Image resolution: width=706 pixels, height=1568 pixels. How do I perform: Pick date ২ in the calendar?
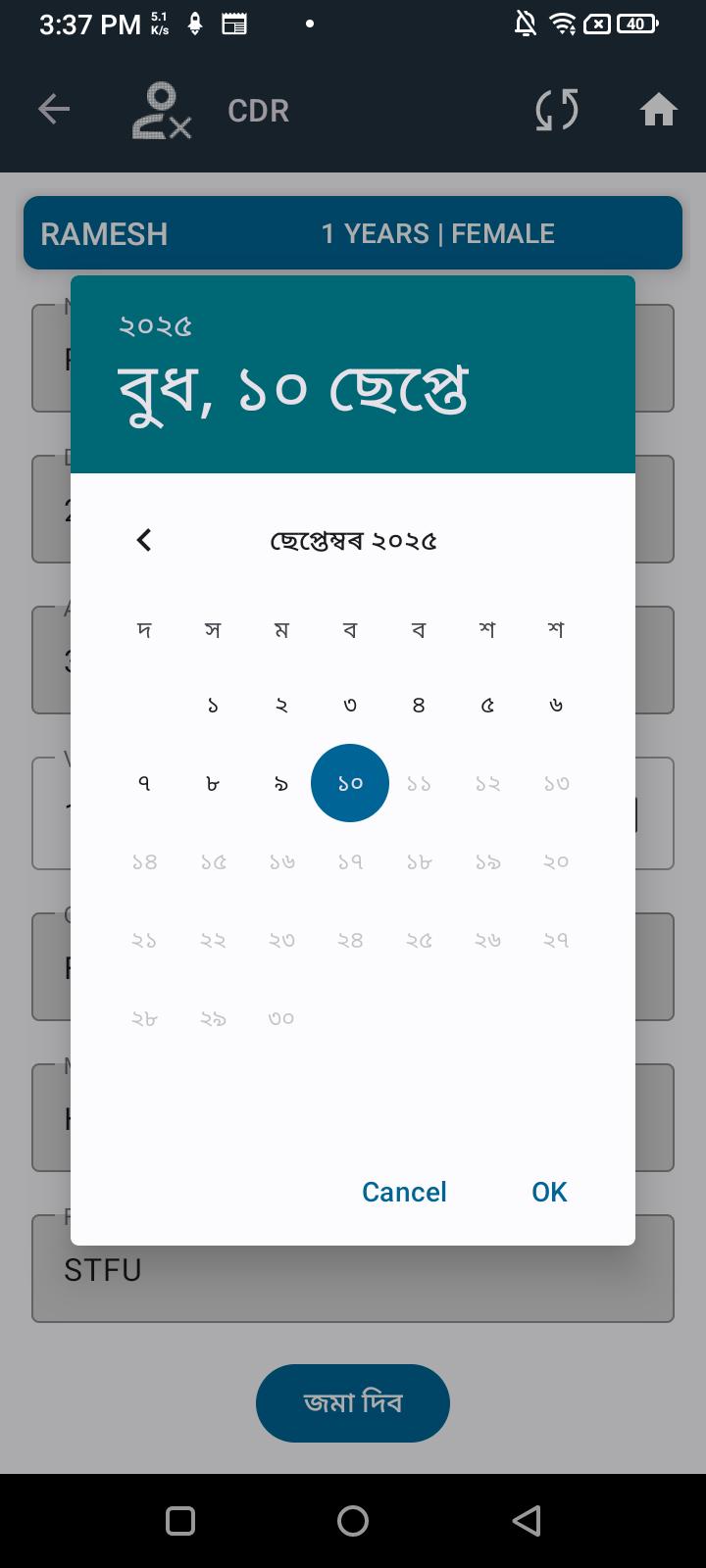click(281, 705)
